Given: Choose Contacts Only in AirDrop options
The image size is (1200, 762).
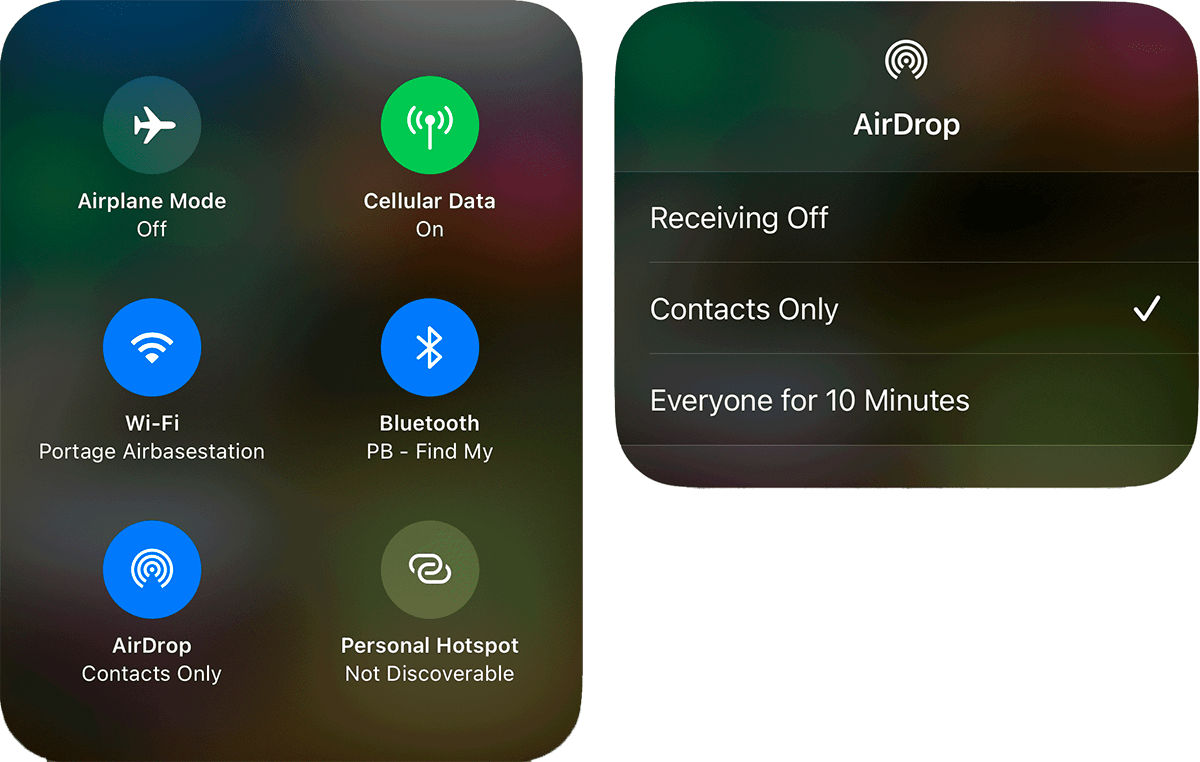Looking at the screenshot, I should pos(744,309).
